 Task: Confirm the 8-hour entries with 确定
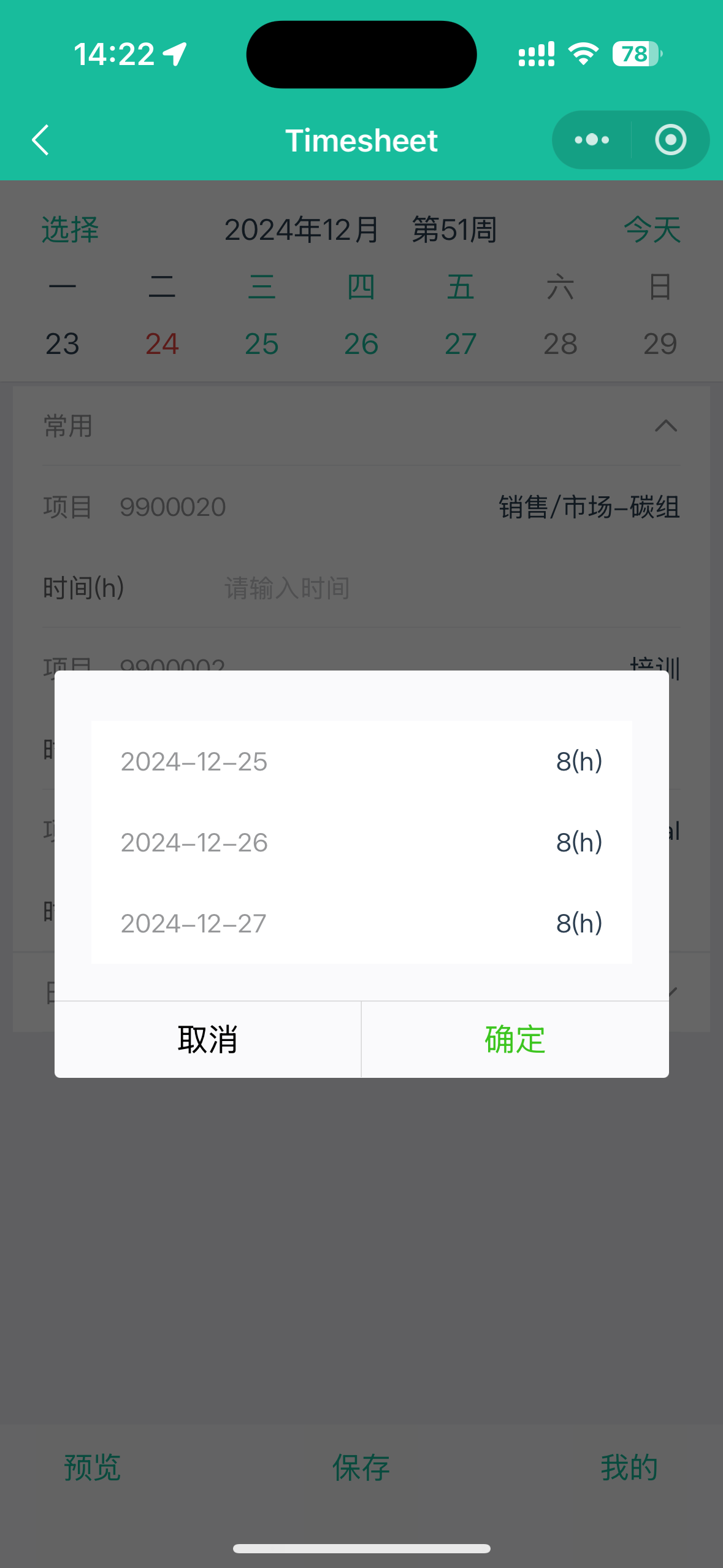click(x=515, y=1039)
